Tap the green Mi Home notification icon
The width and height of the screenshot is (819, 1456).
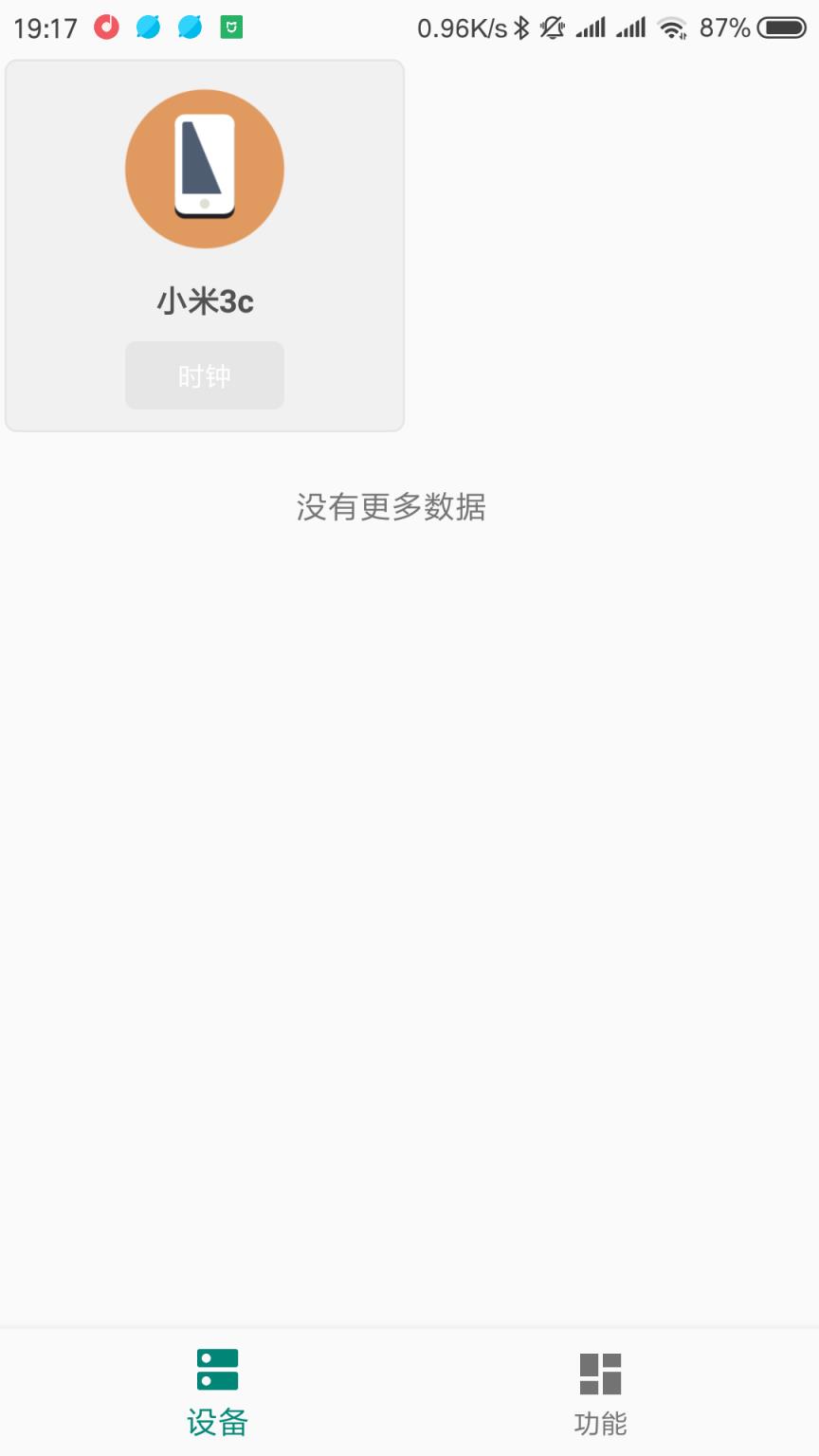[230, 27]
